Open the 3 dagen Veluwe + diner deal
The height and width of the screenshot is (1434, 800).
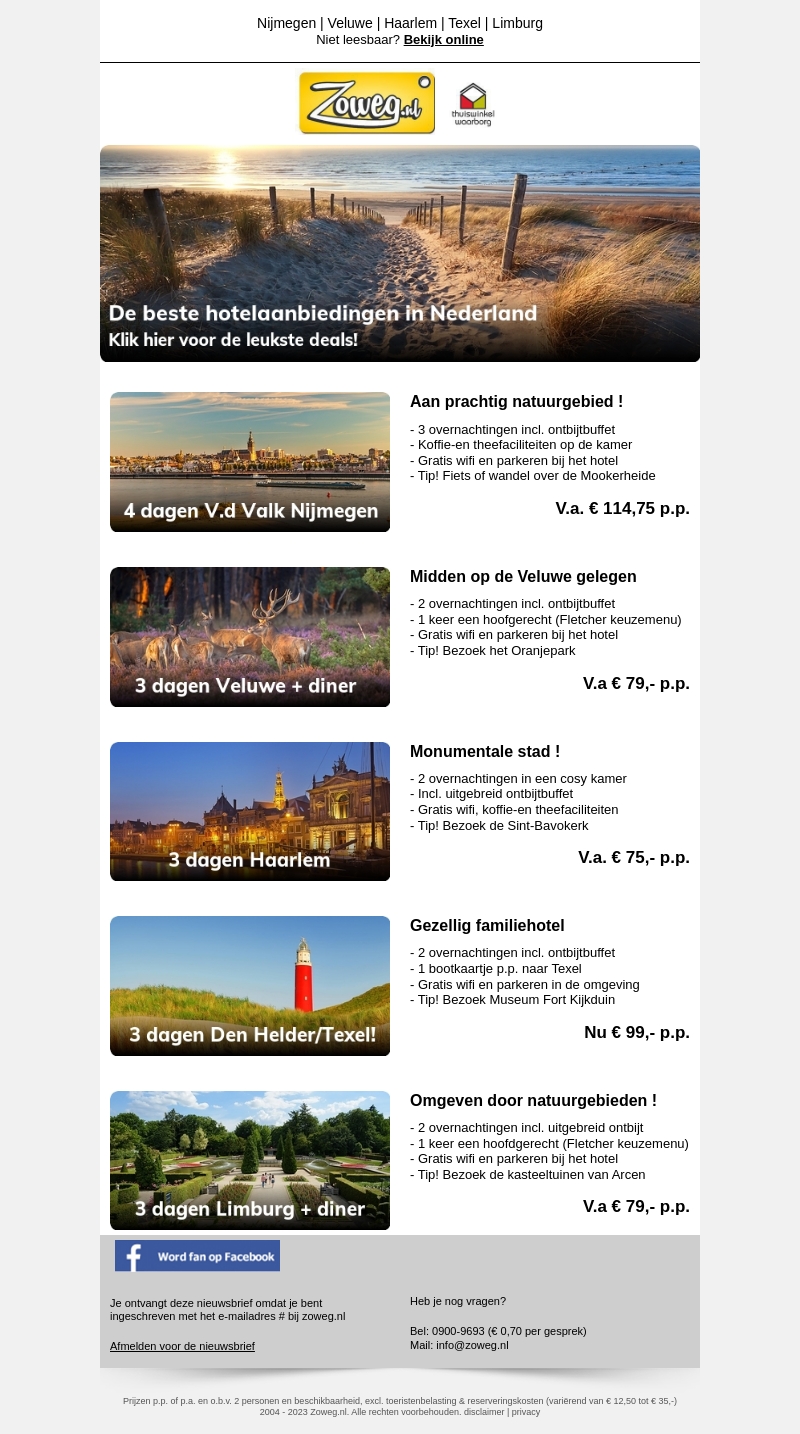tap(250, 637)
